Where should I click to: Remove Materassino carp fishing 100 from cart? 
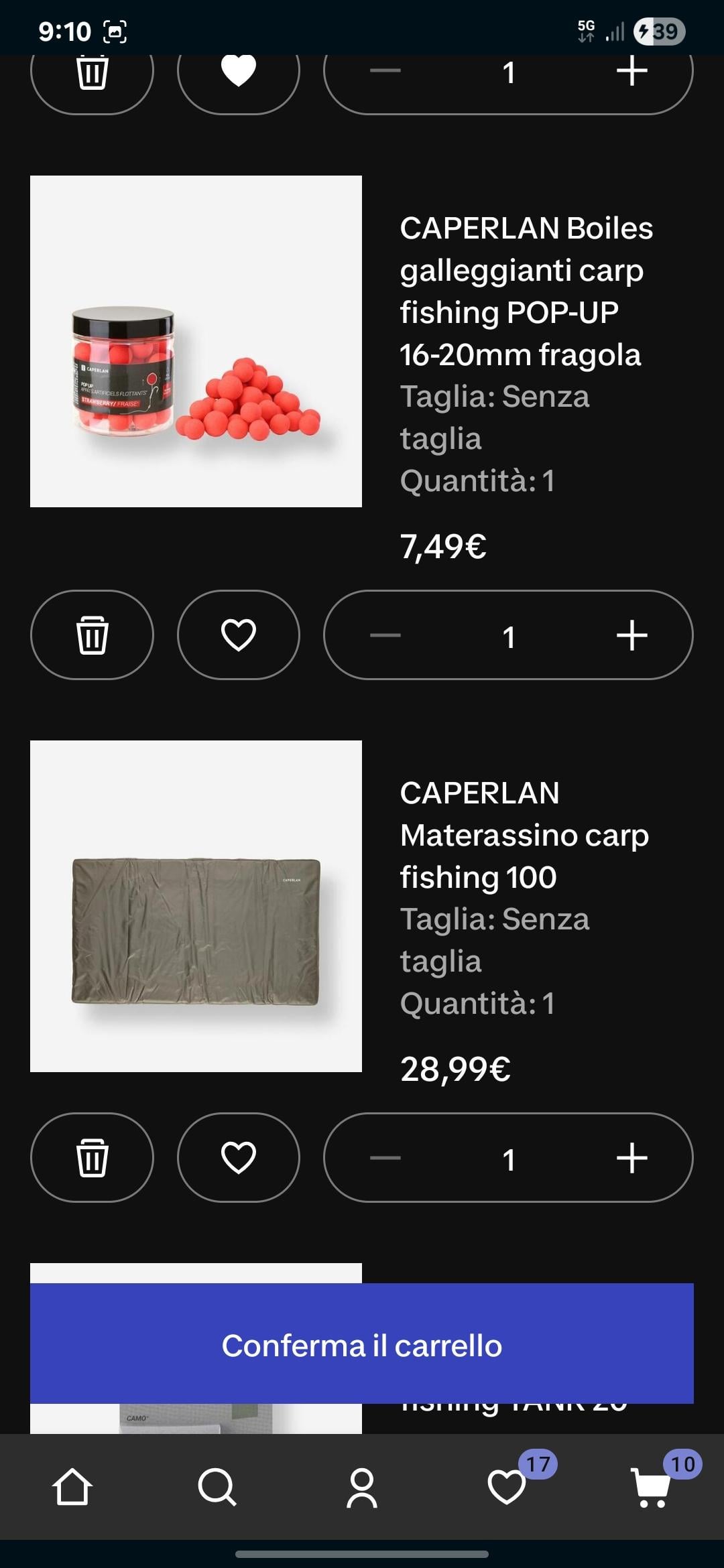(x=92, y=1157)
